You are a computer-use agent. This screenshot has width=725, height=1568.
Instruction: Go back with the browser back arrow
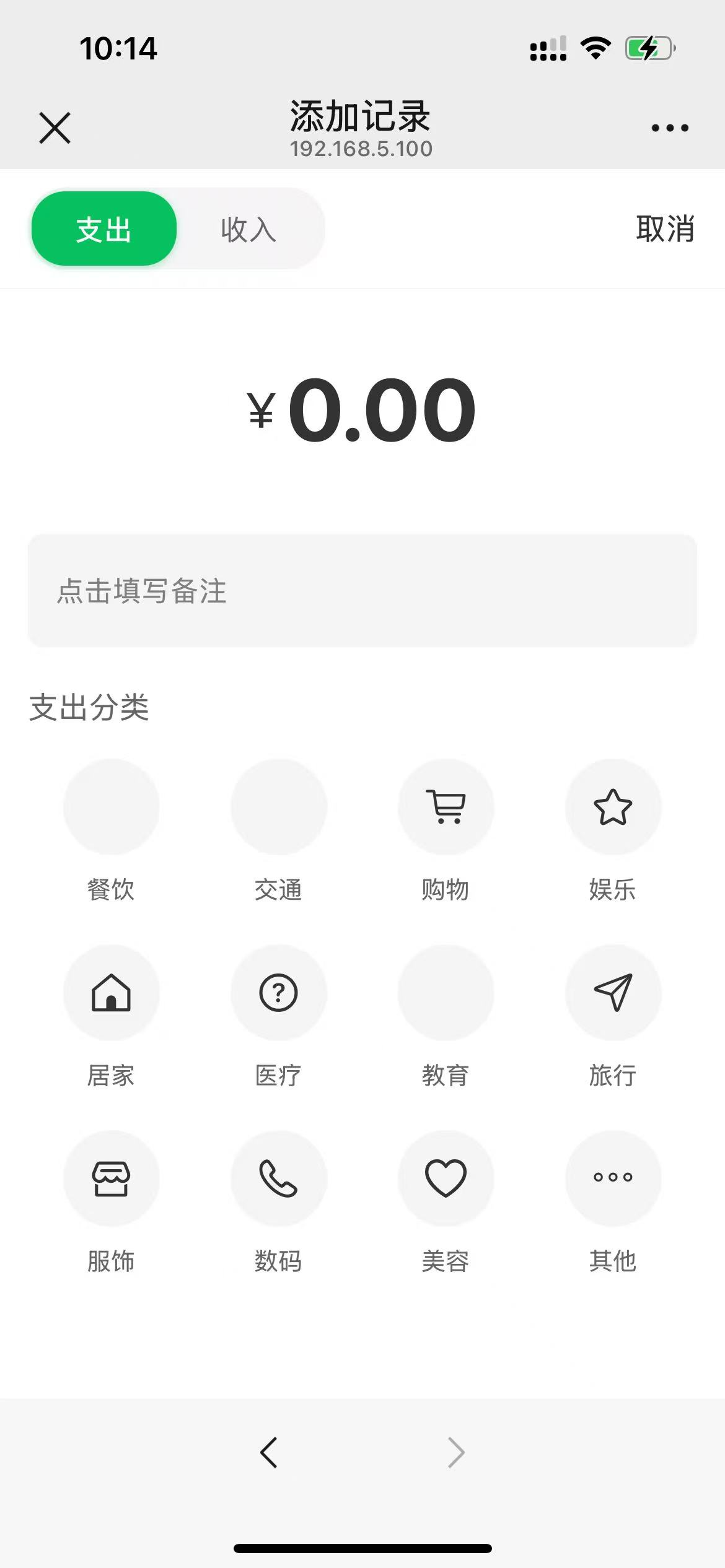pos(269,1452)
